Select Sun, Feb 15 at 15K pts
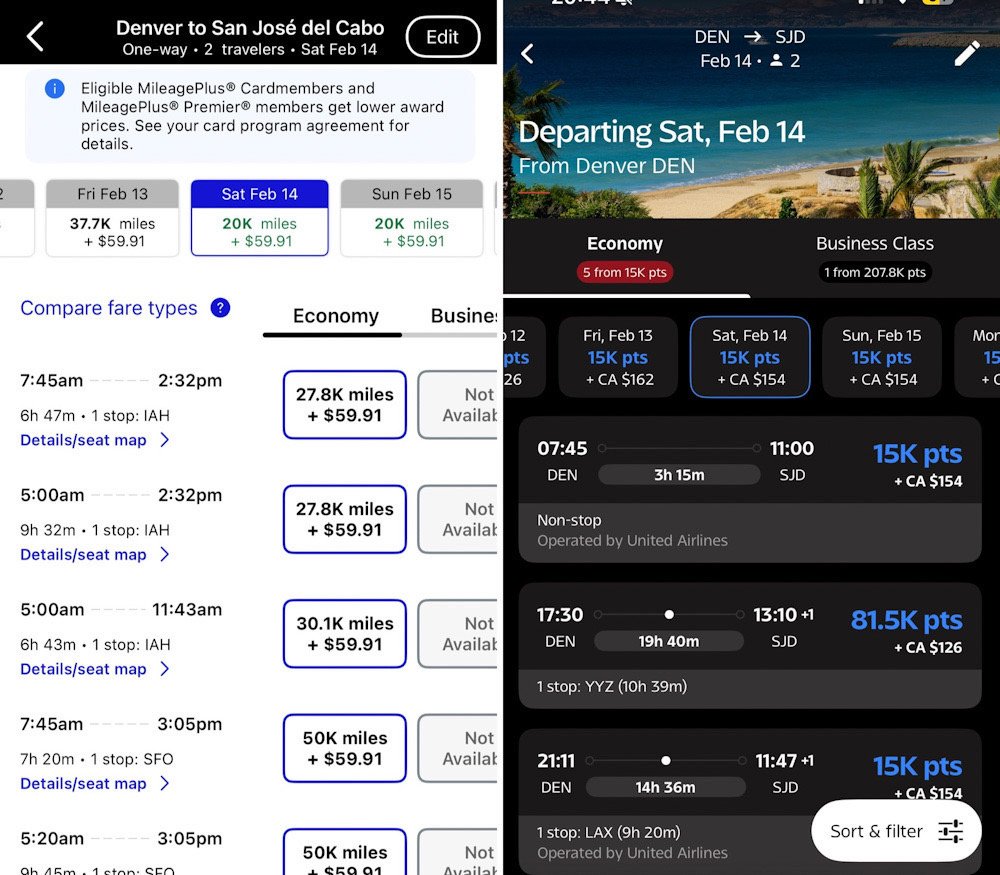Screen dimensions: 1000x875 click(880, 357)
